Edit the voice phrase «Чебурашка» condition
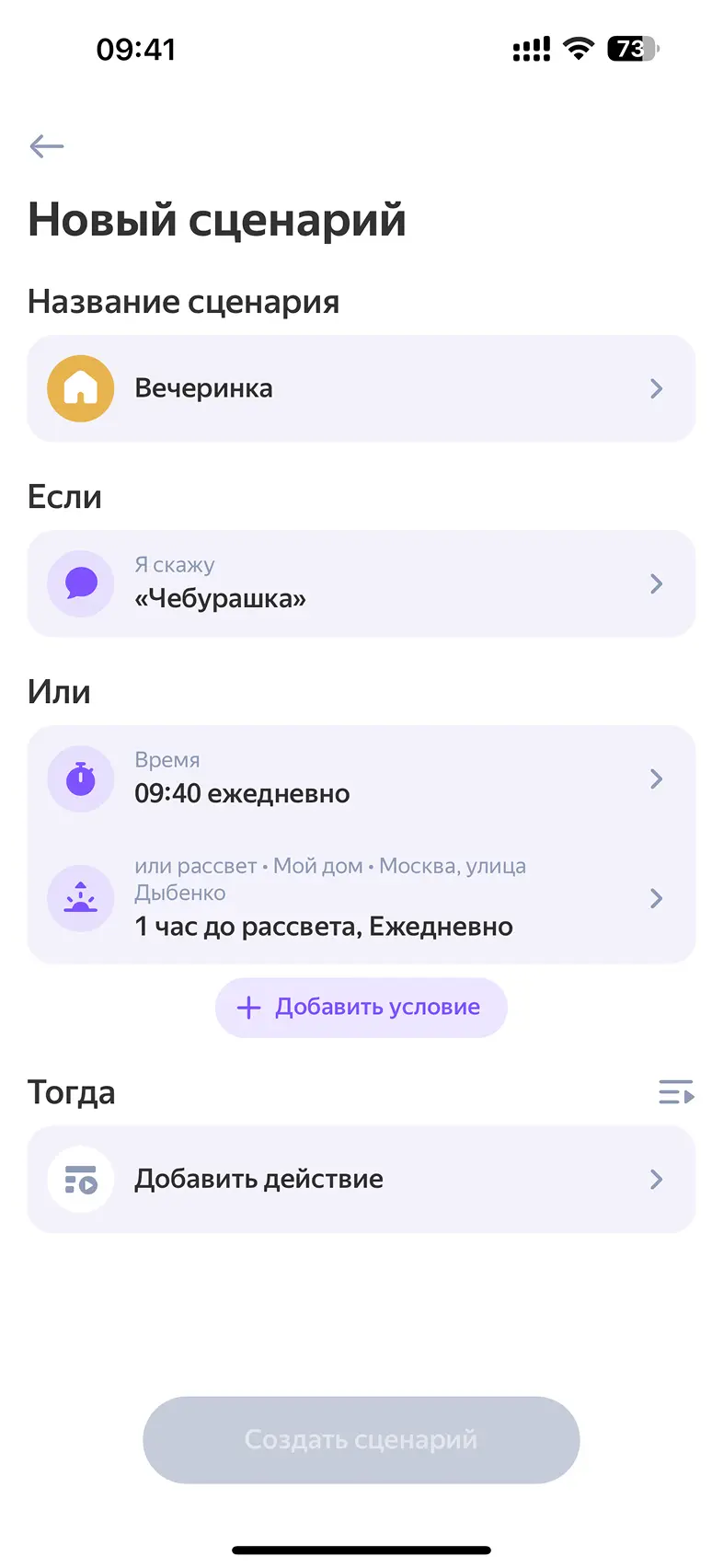 coord(361,583)
